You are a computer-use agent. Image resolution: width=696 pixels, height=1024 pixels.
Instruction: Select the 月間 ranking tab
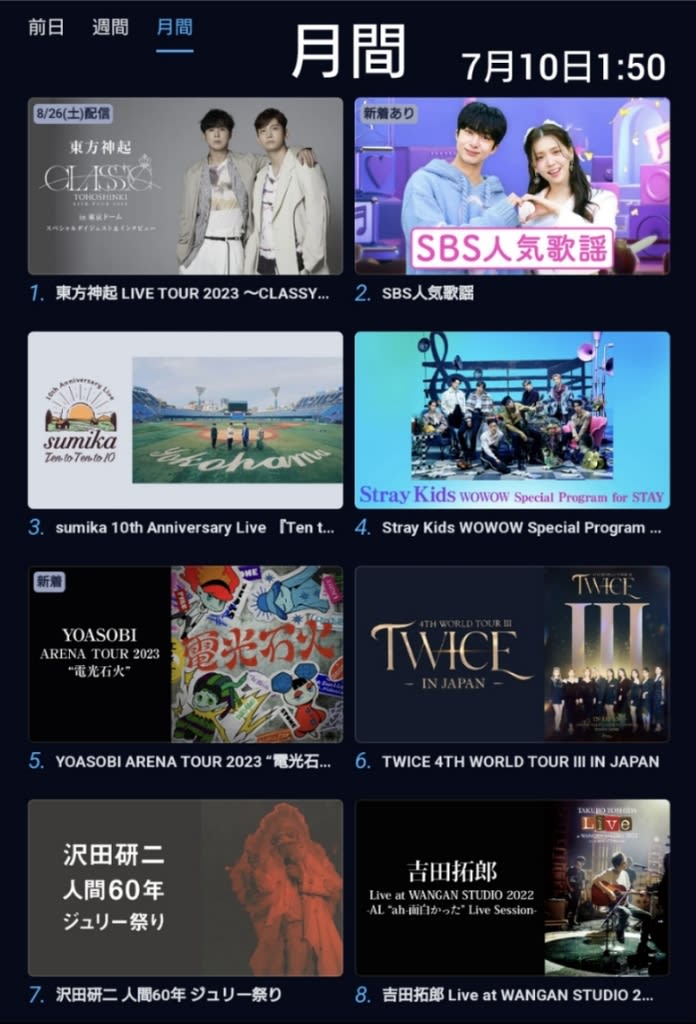point(175,27)
